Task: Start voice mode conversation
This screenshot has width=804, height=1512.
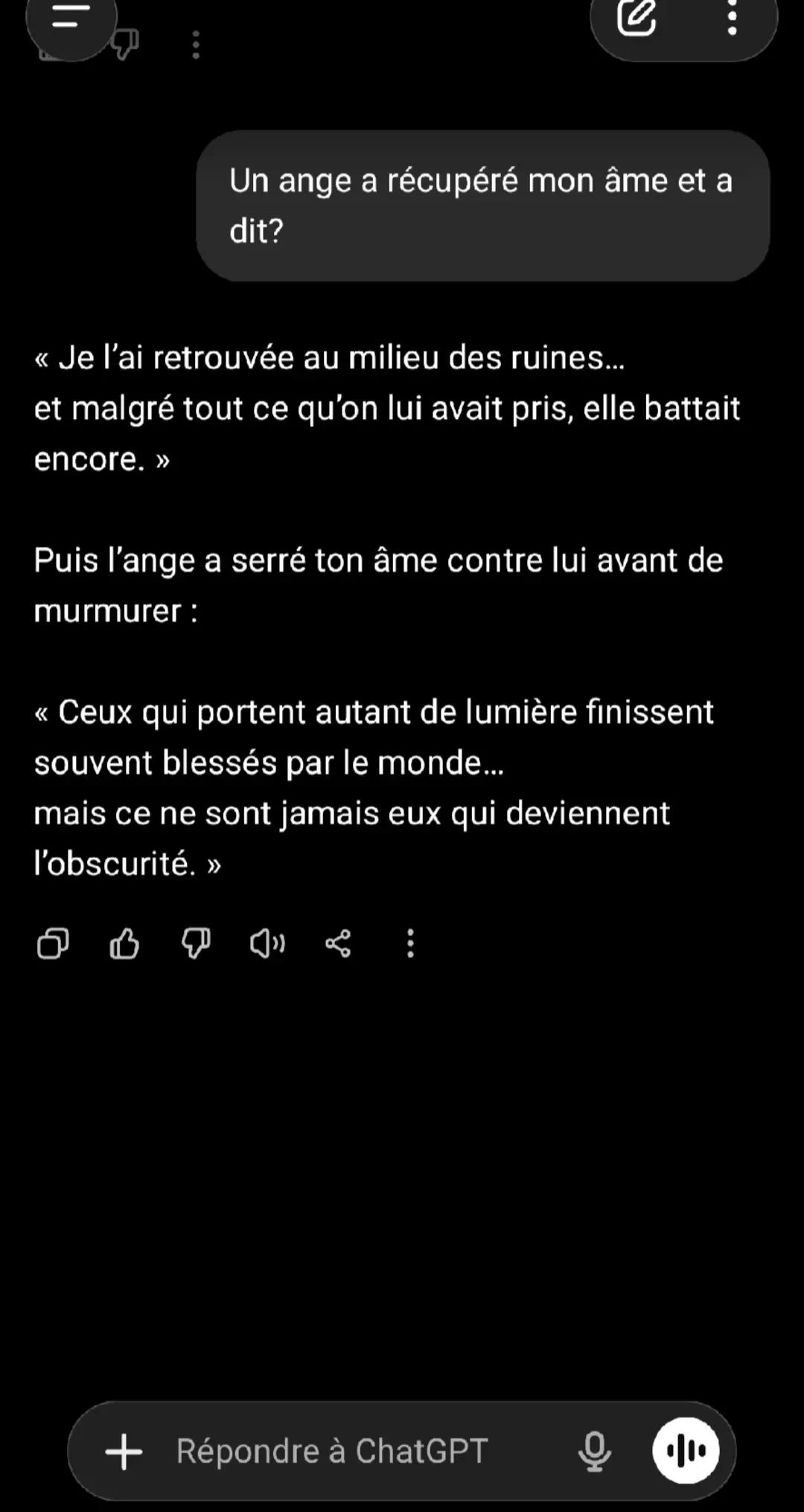Action: pos(686,1450)
